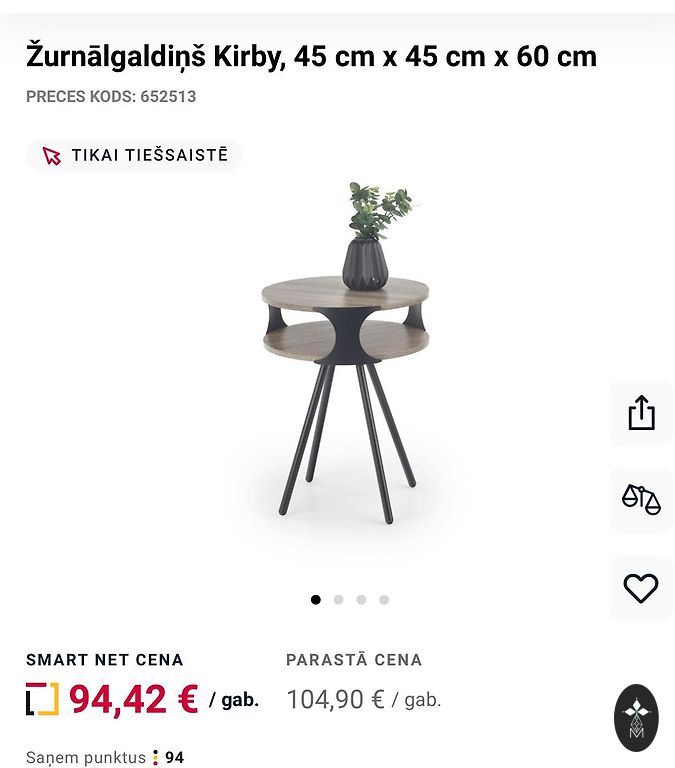Share the Kirby coffee table product
Image resolution: width=675 pixels, height=768 pixels.
point(641,413)
